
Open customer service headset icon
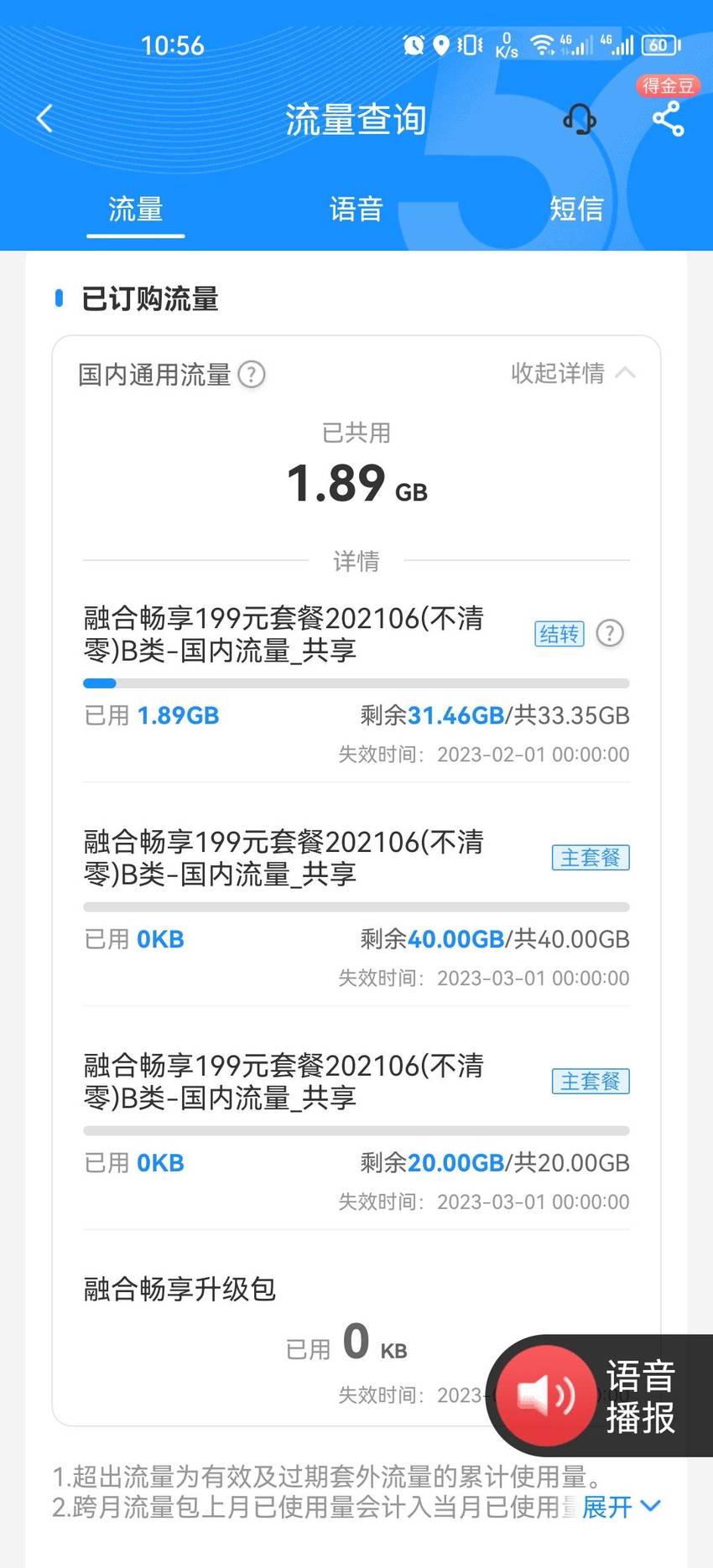coord(579,119)
